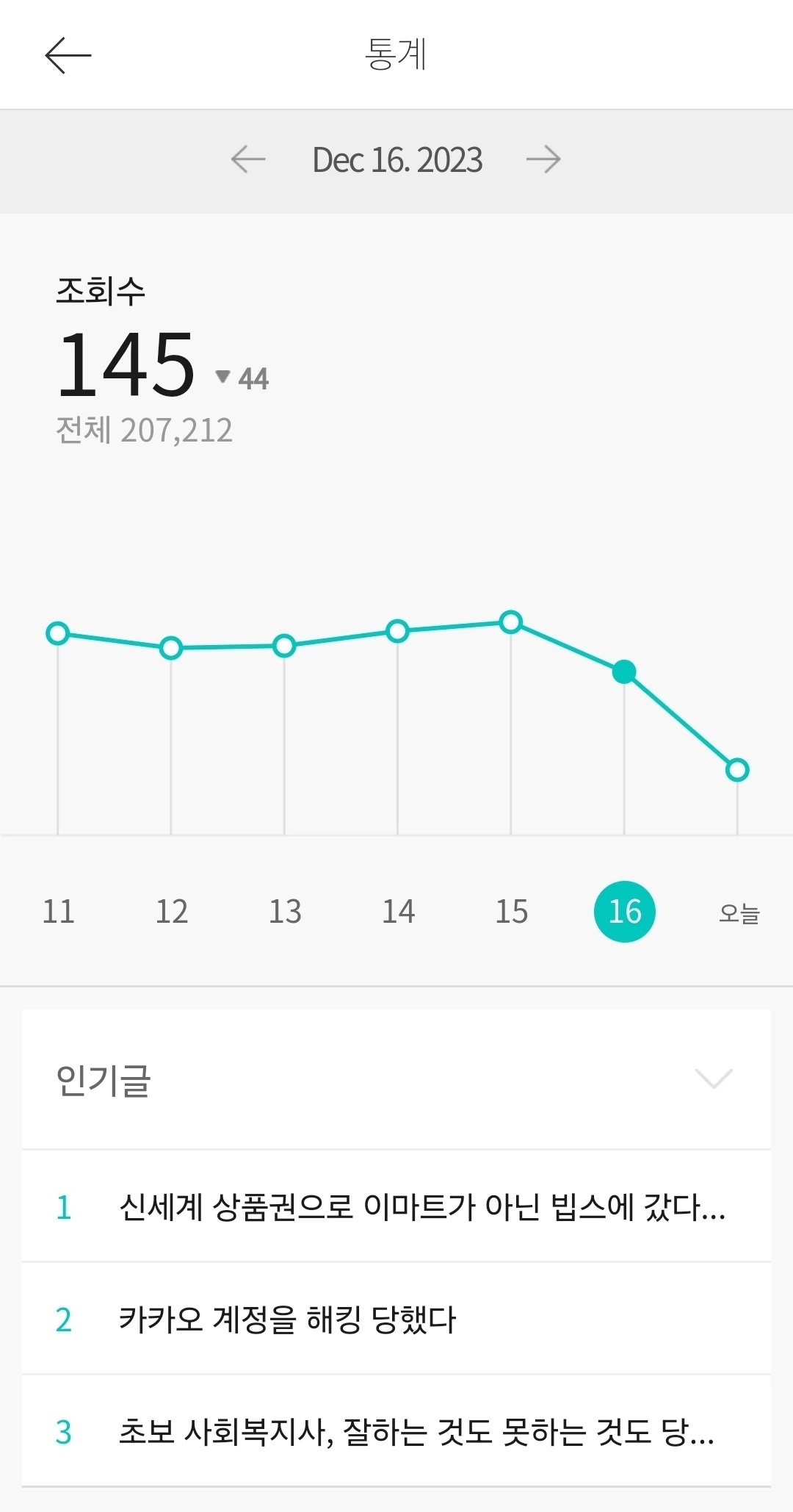Go to the previous date
The height and width of the screenshot is (1512, 793).
(248, 159)
